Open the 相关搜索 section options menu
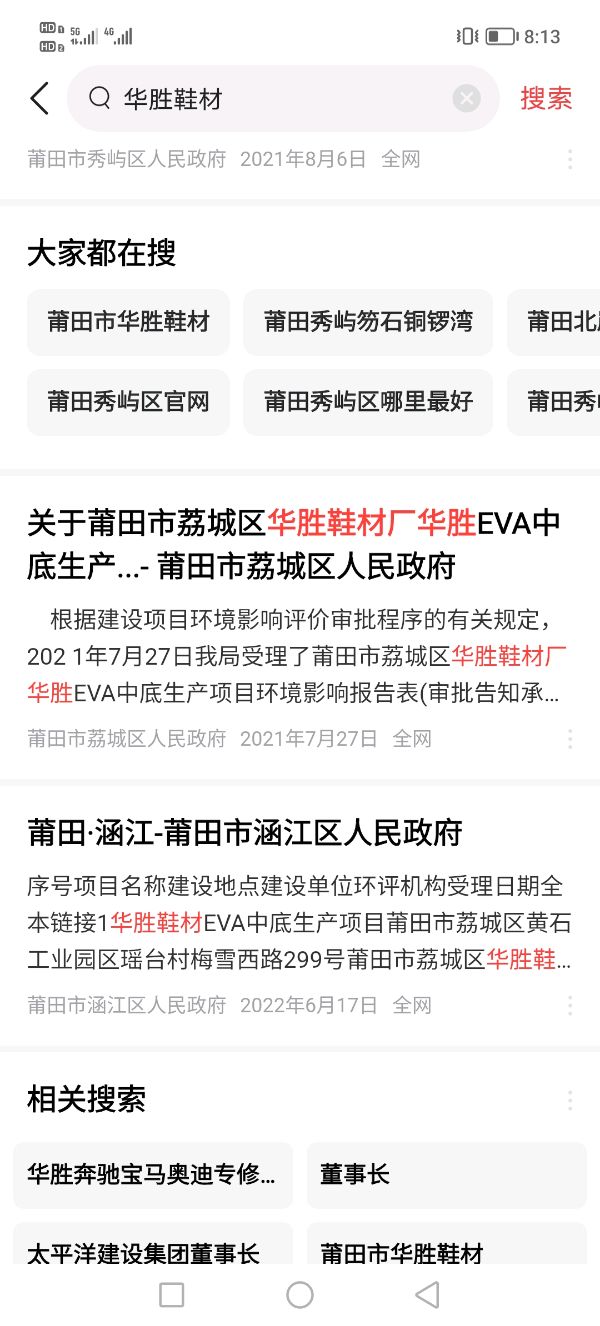The image size is (600, 1326). pos(570,1100)
